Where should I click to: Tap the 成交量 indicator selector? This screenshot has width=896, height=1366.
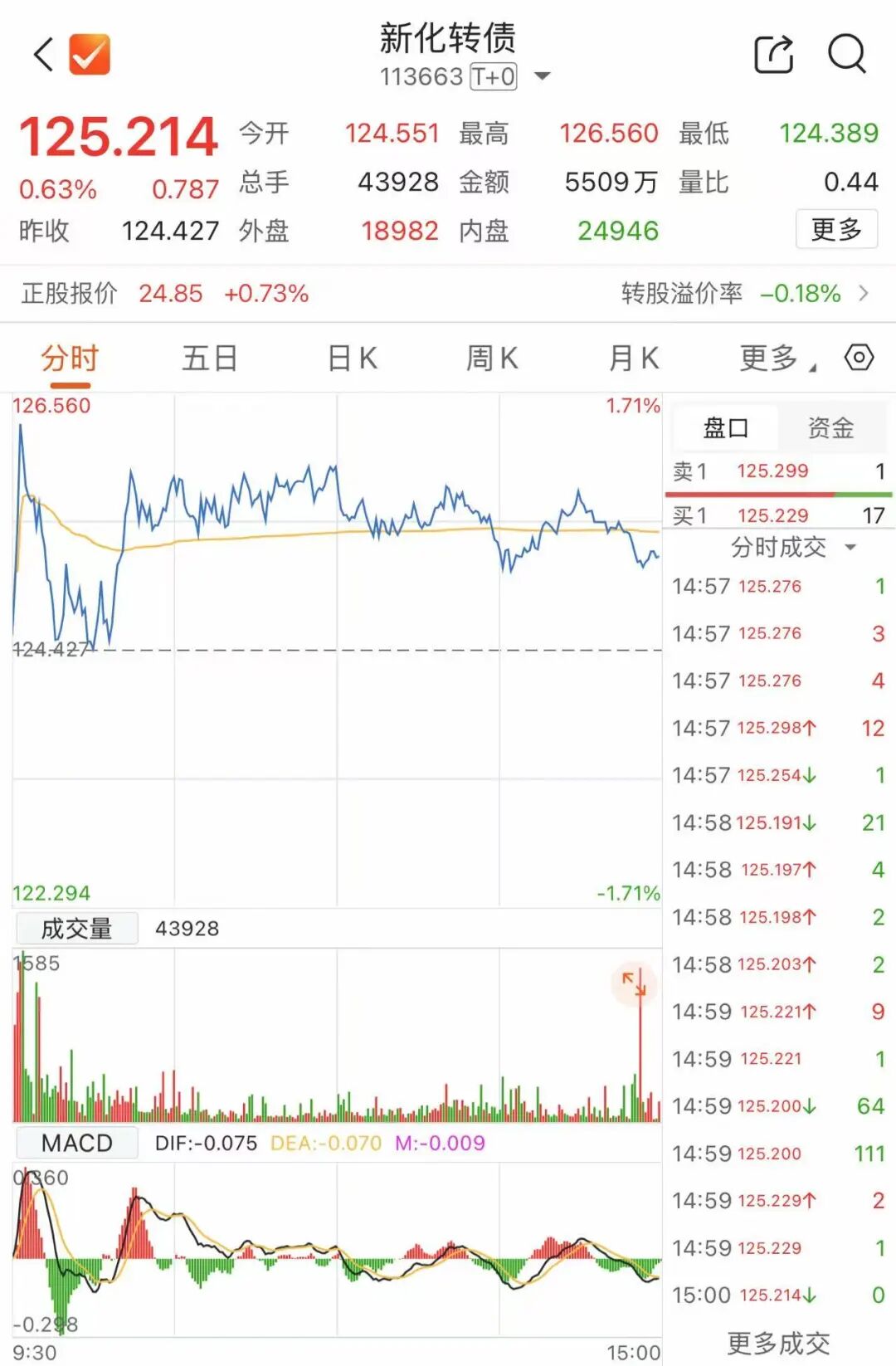pyautogui.click(x=76, y=929)
